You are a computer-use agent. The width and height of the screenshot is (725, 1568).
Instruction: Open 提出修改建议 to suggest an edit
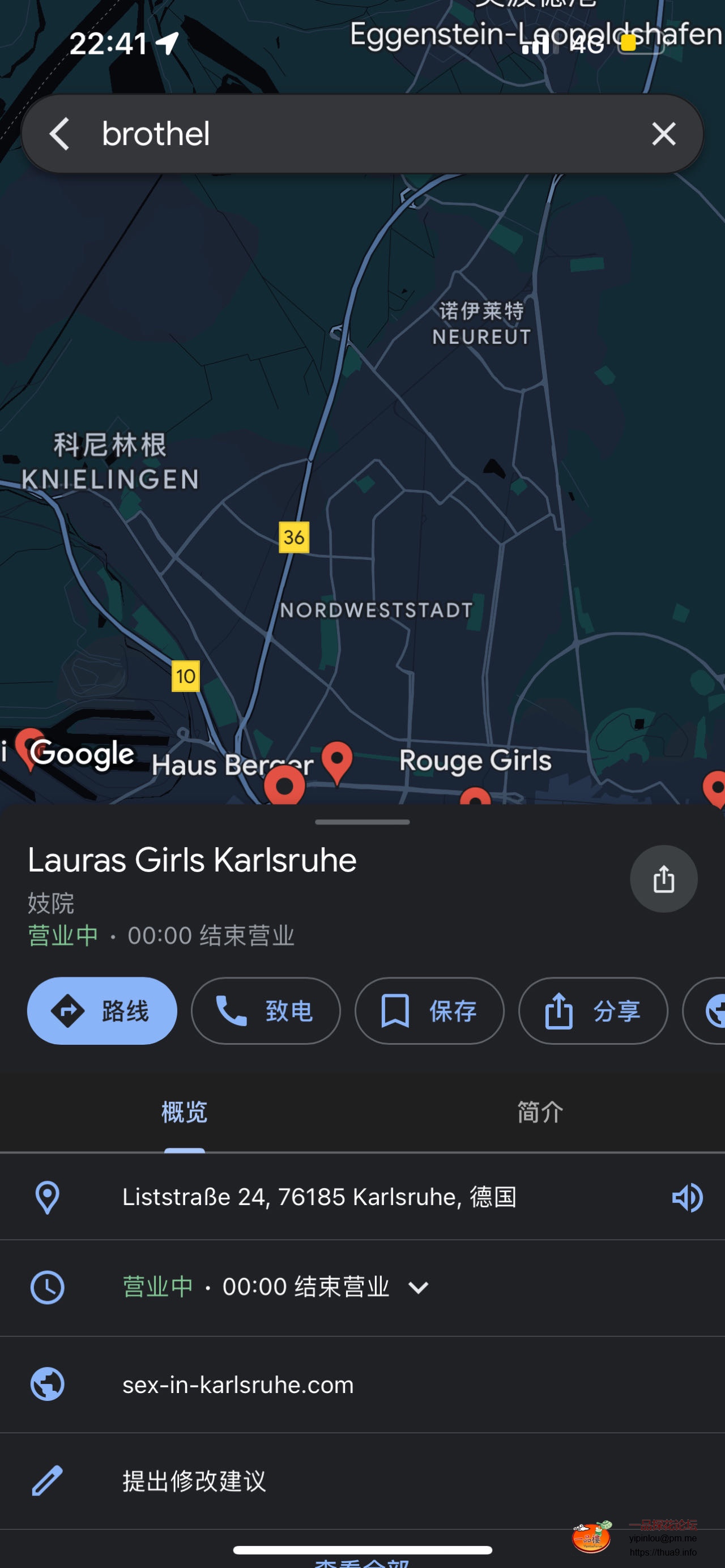click(x=194, y=1481)
